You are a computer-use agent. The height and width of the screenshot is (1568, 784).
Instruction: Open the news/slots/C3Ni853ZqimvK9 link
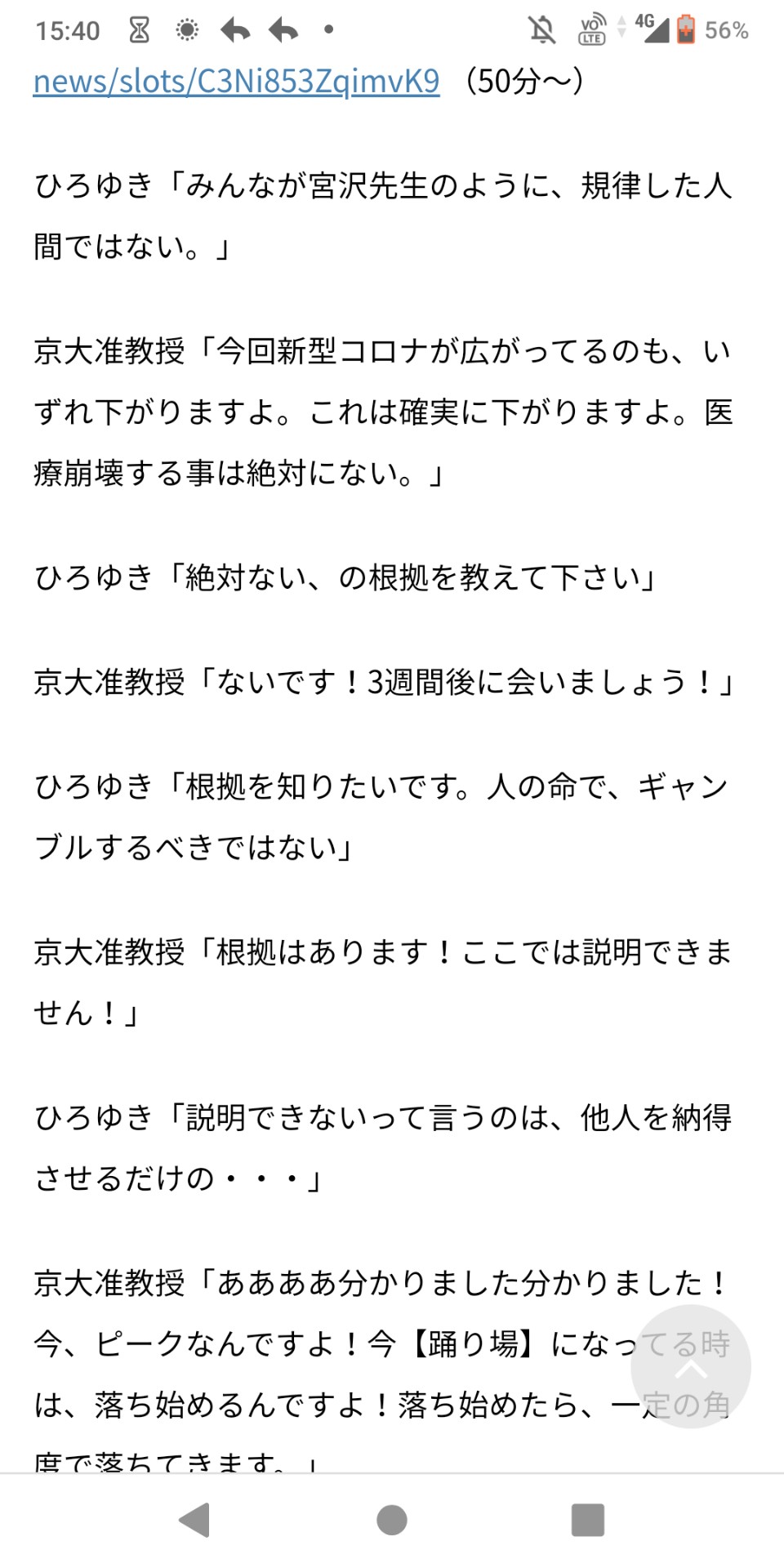236,81
